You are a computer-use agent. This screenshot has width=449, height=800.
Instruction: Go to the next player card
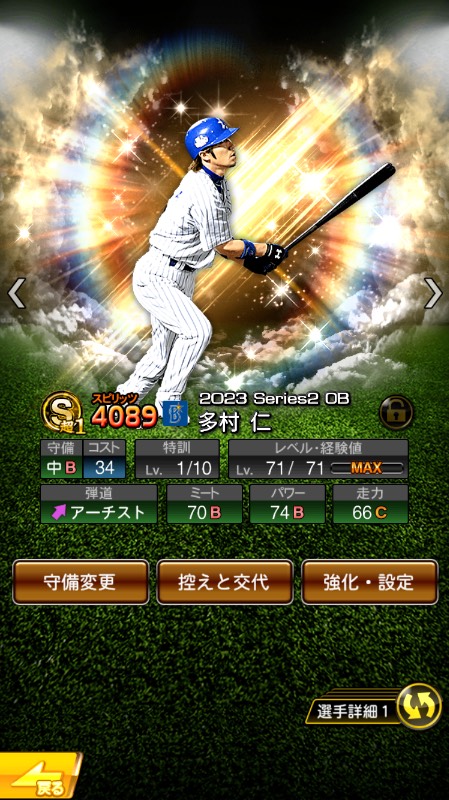433,293
